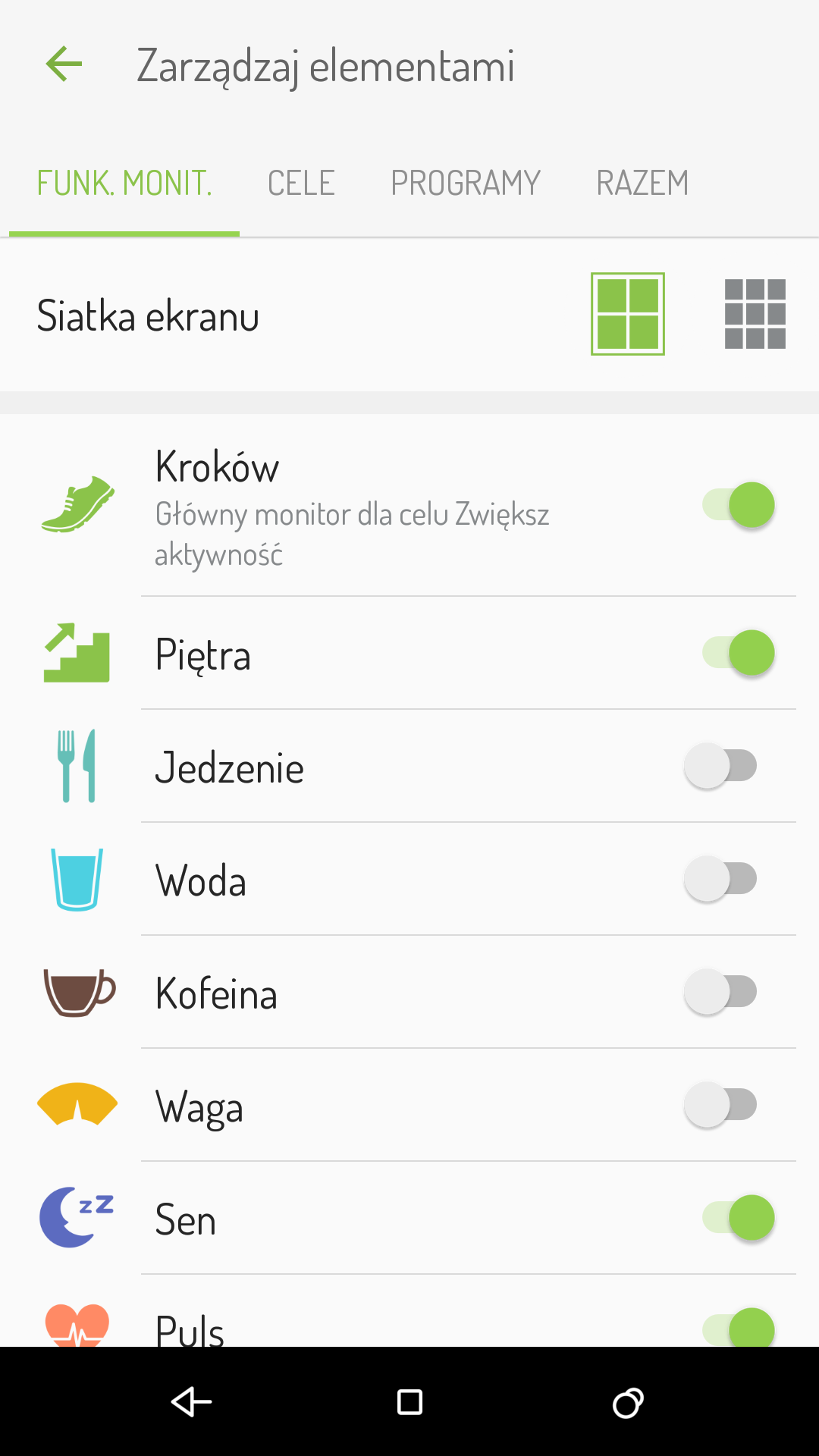Screen dimensions: 819x1456
Task: Disable the Kroków monitor switch
Action: tap(739, 505)
